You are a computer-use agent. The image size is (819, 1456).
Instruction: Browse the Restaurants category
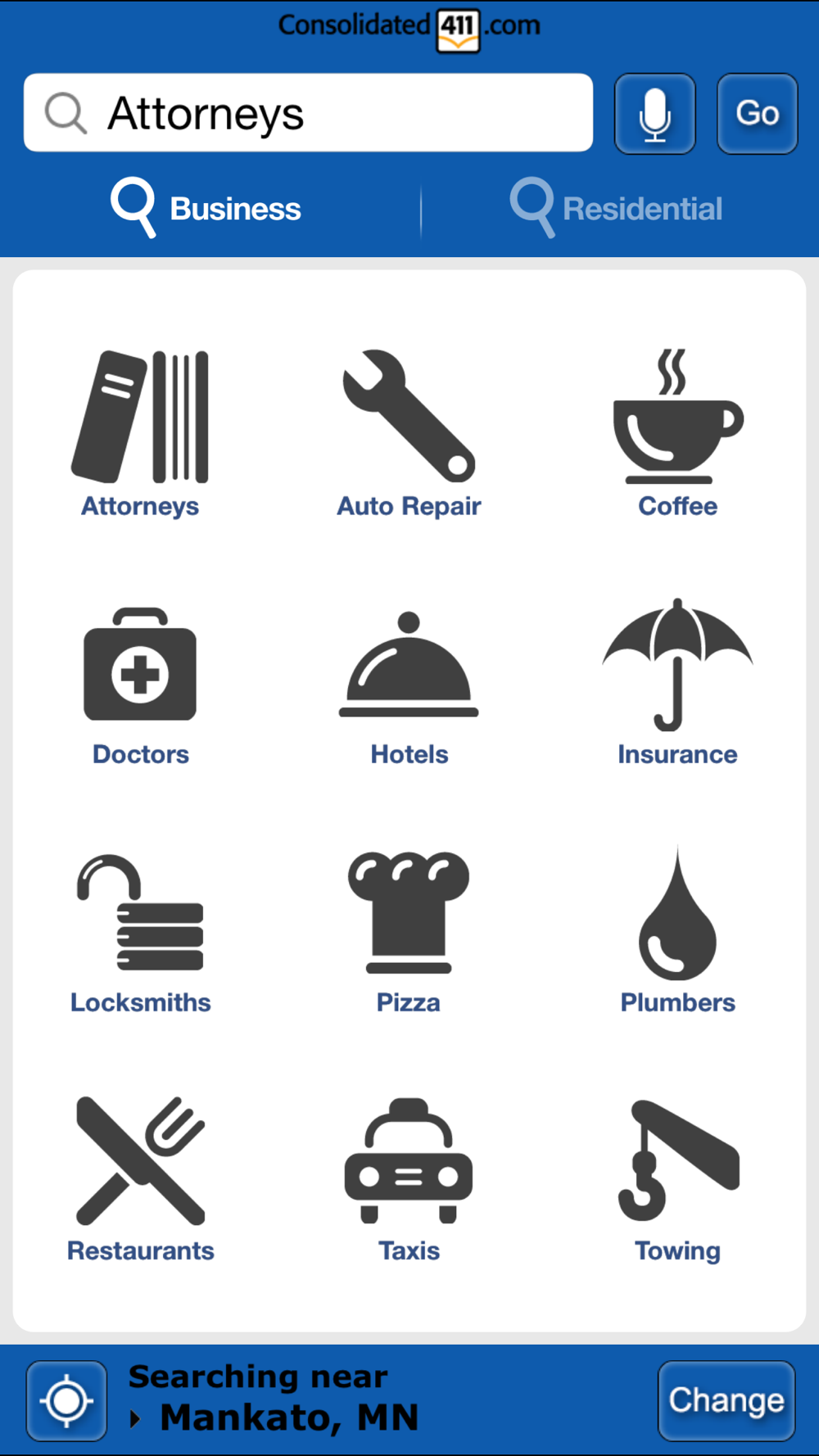click(140, 1180)
